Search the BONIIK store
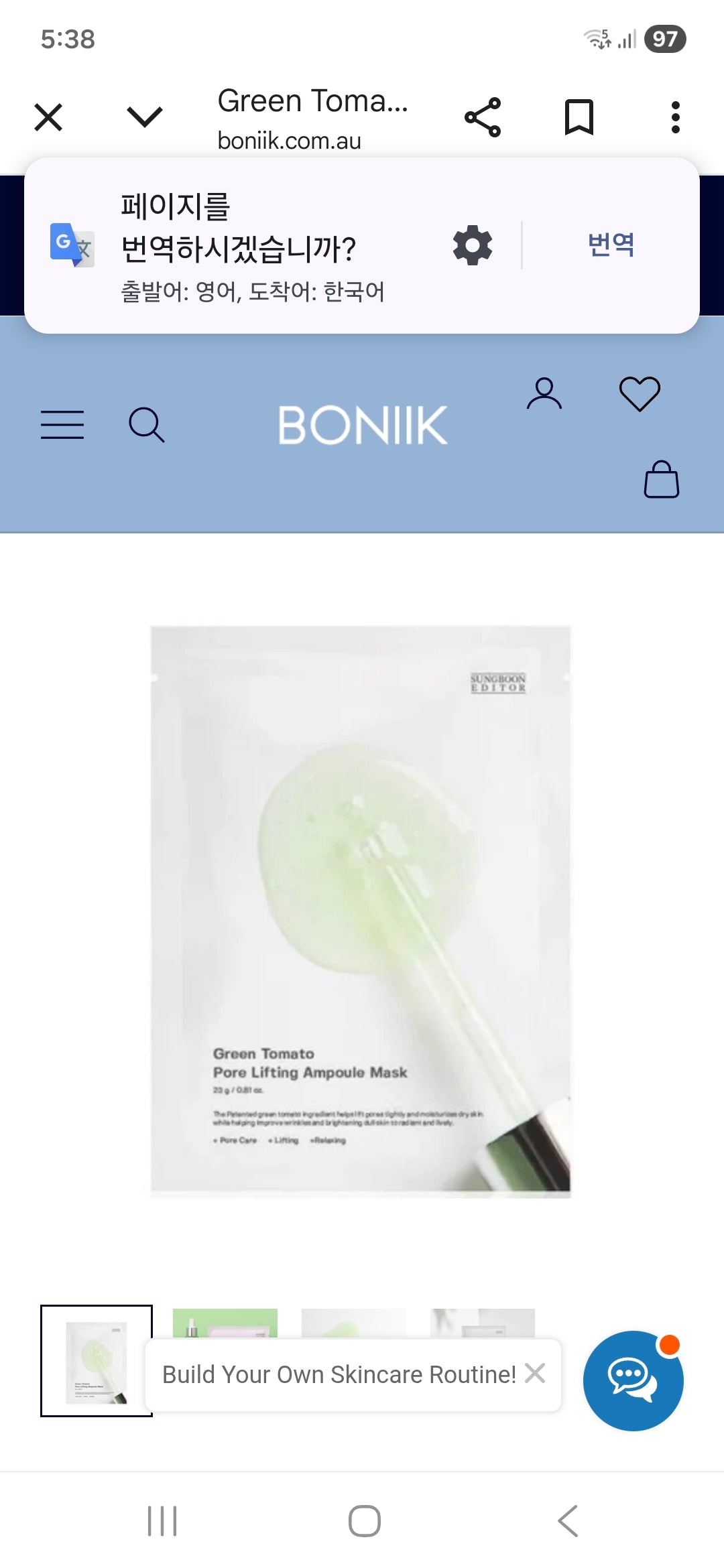The width and height of the screenshot is (724, 1568). click(146, 425)
